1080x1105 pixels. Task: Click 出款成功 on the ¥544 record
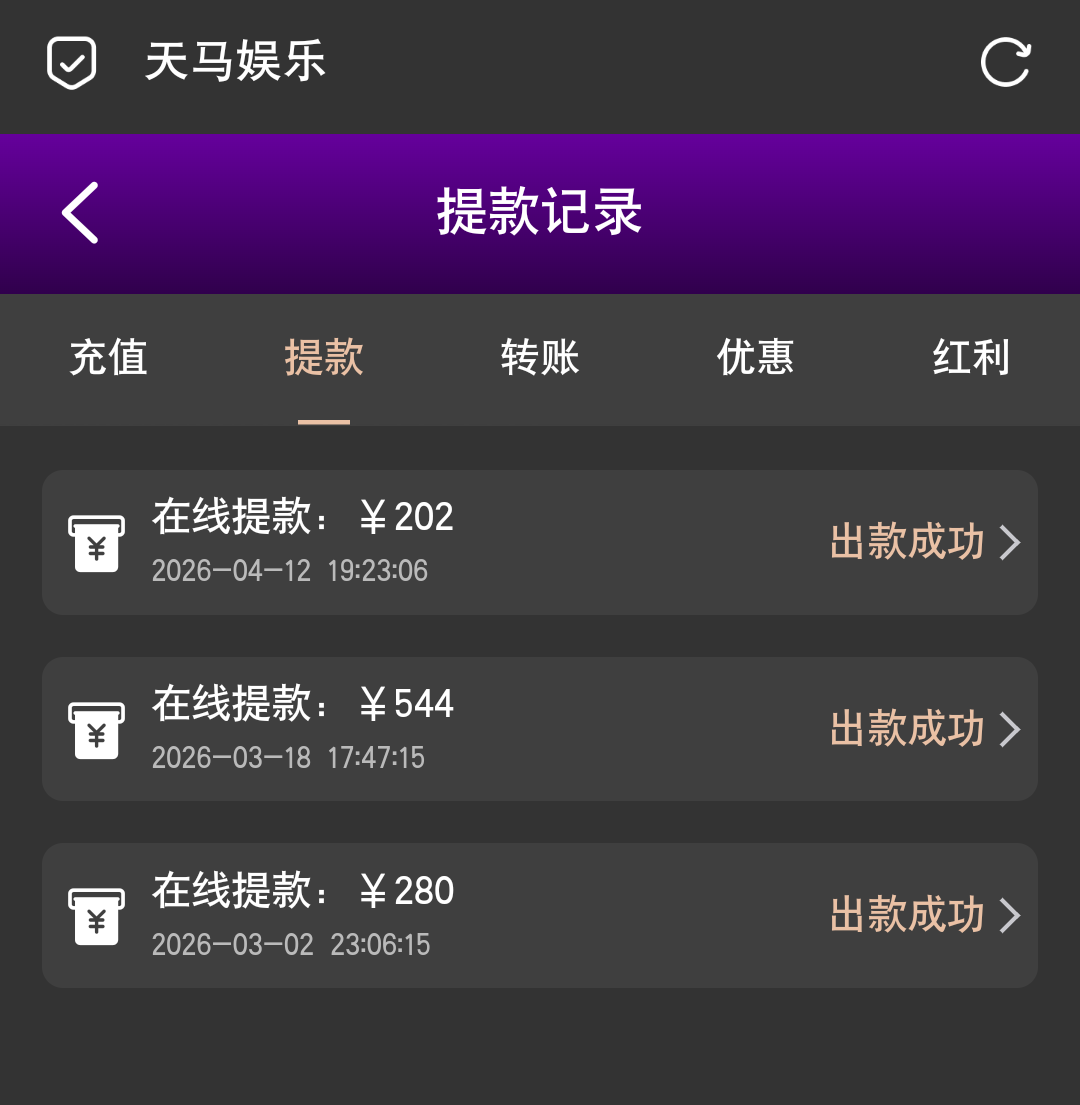coord(905,729)
